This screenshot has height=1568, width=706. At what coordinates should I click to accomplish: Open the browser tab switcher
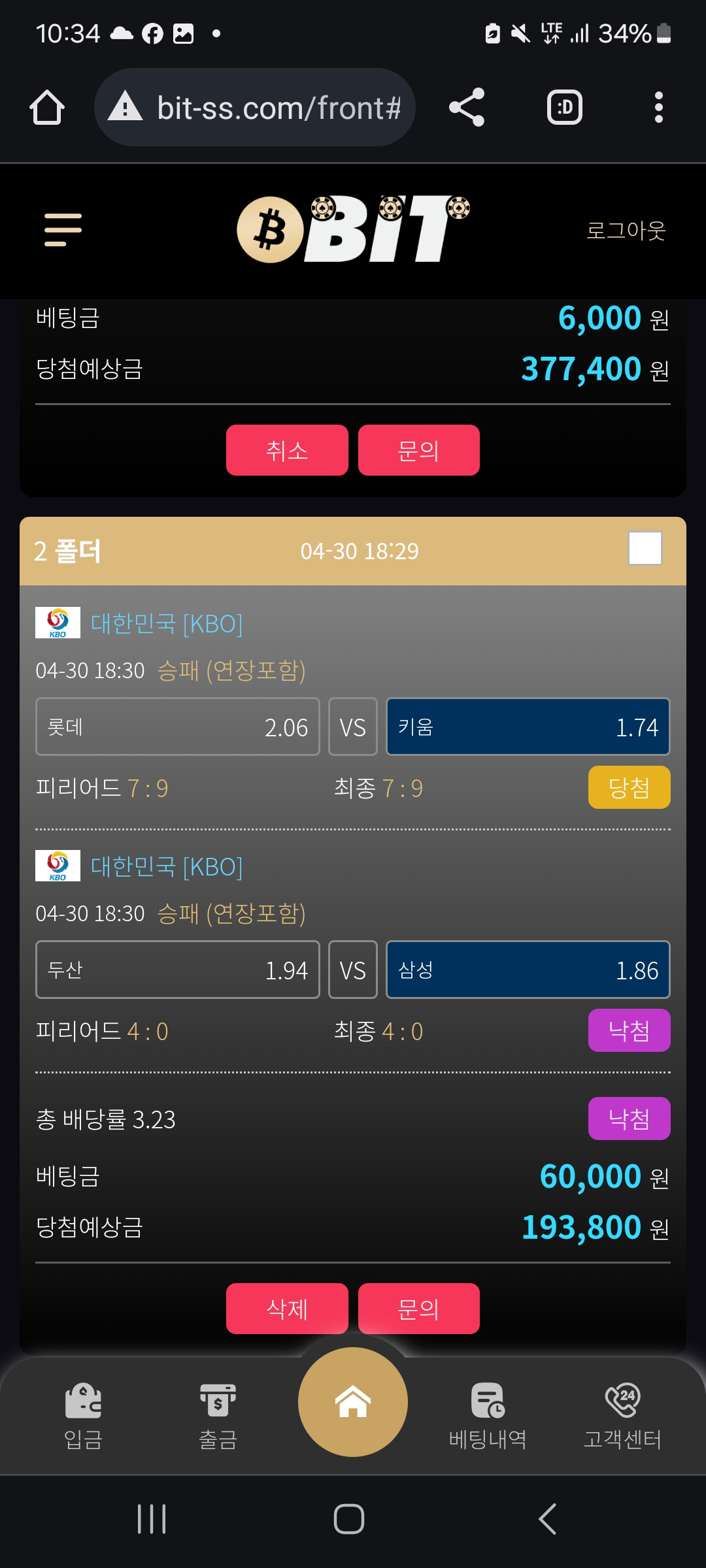pyautogui.click(x=564, y=108)
